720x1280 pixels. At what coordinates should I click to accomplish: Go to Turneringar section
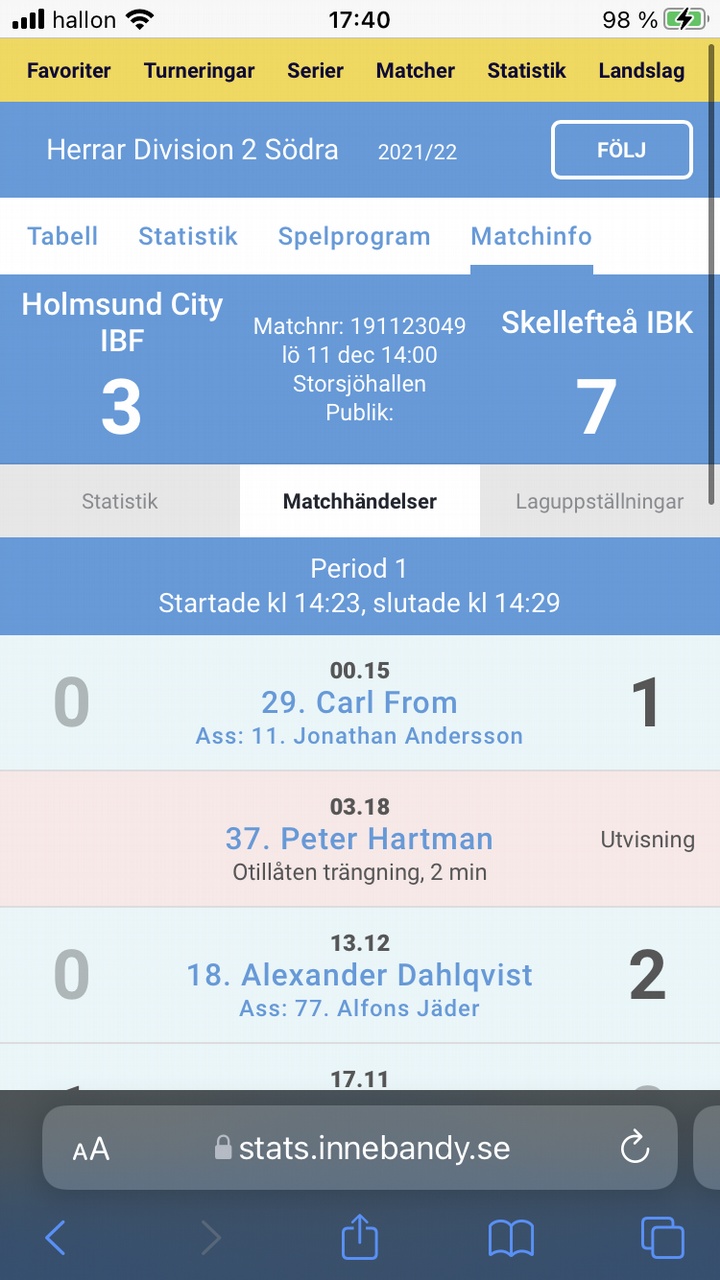[199, 70]
